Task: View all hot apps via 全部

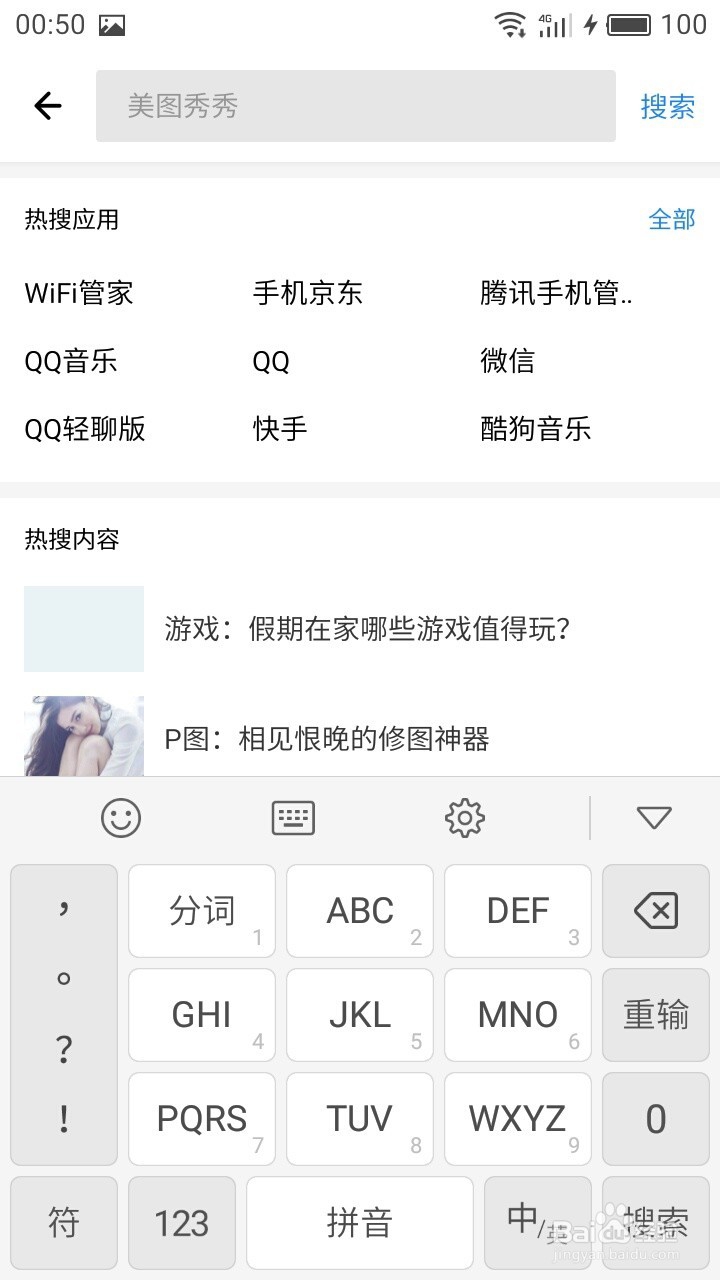Action: pos(671,219)
